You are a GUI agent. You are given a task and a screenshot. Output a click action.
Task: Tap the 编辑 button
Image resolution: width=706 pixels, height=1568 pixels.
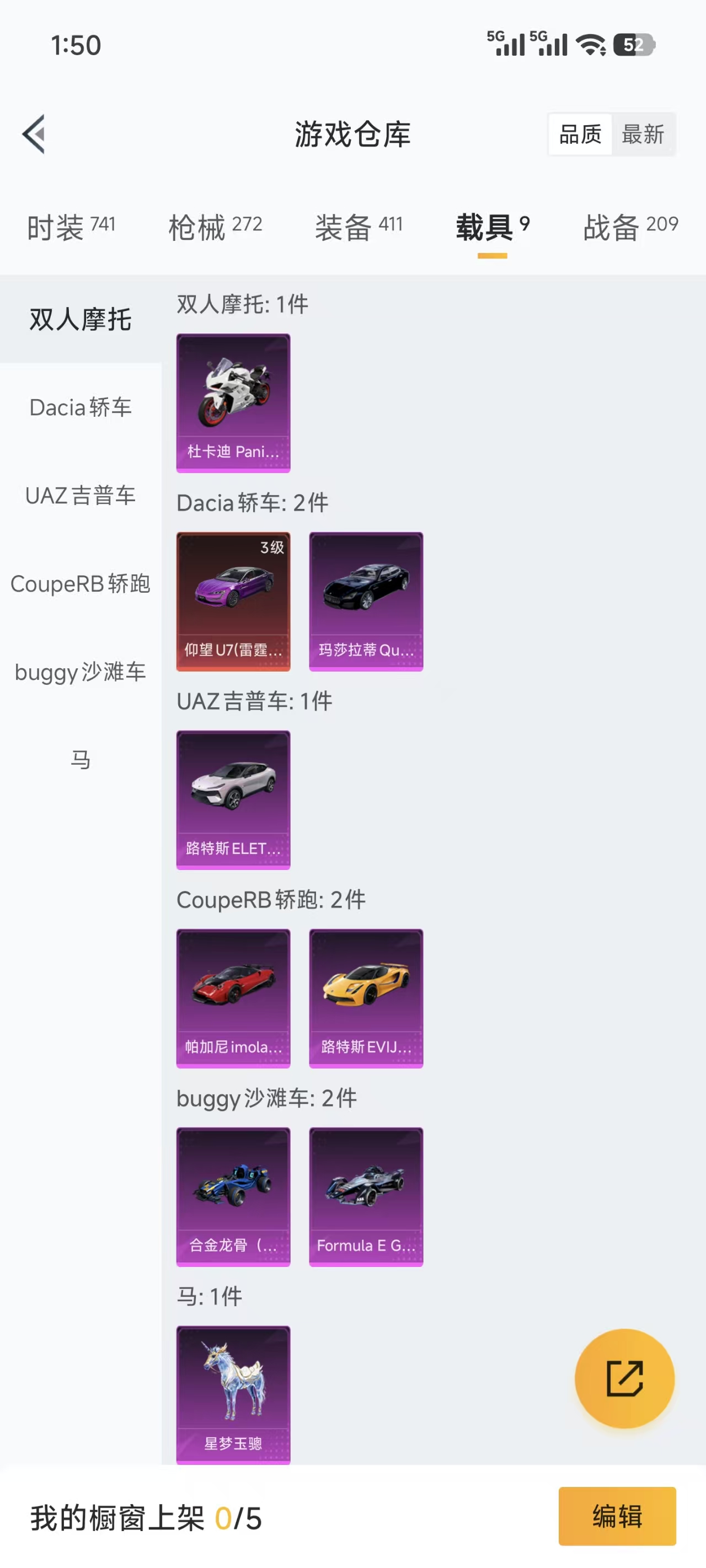point(617,1516)
